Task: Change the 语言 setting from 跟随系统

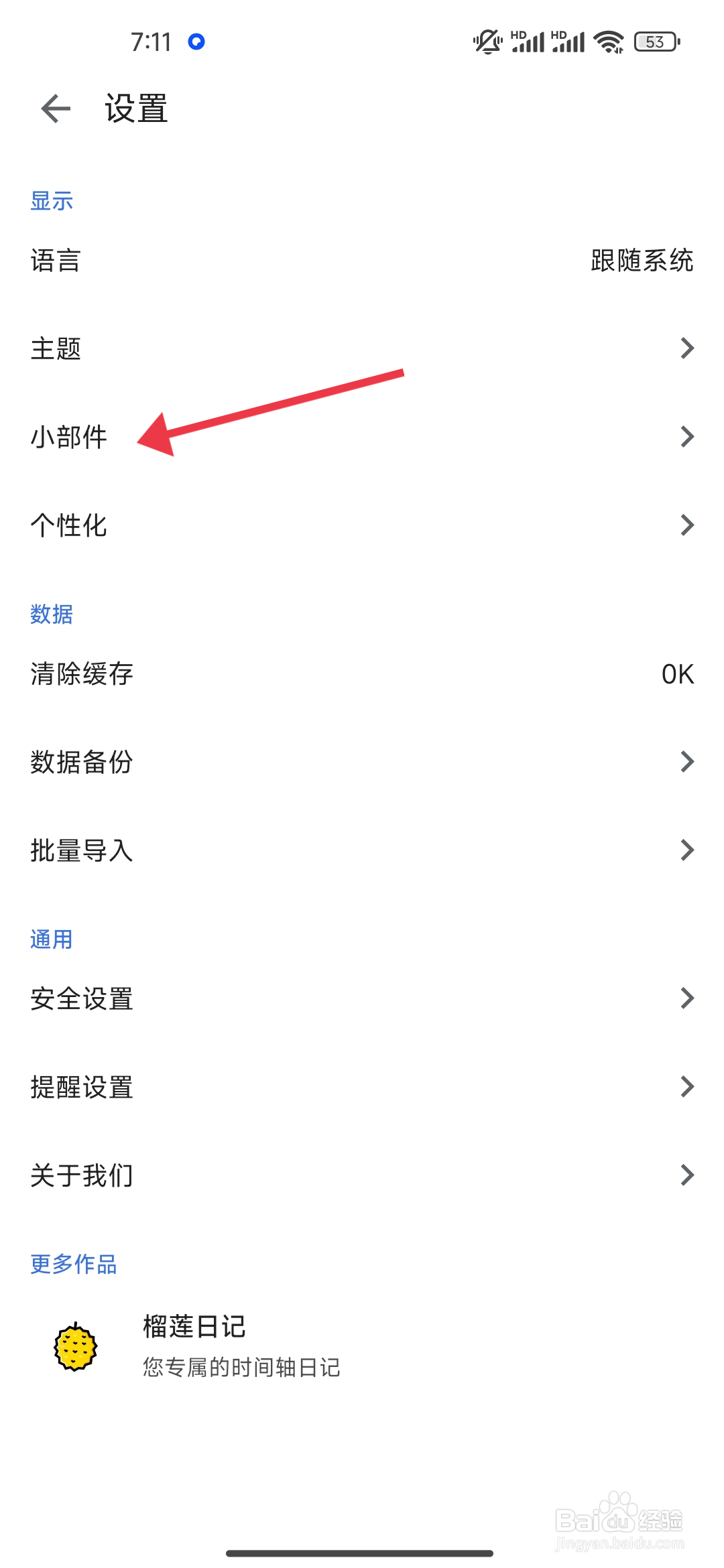Action: (x=362, y=261)
